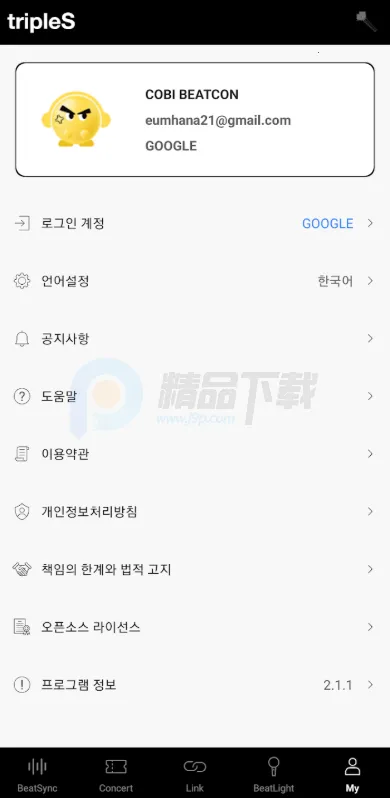View 이용약관 terms of use
The width and height of the screenshot is (390, 798).
[x=195, y=453]
